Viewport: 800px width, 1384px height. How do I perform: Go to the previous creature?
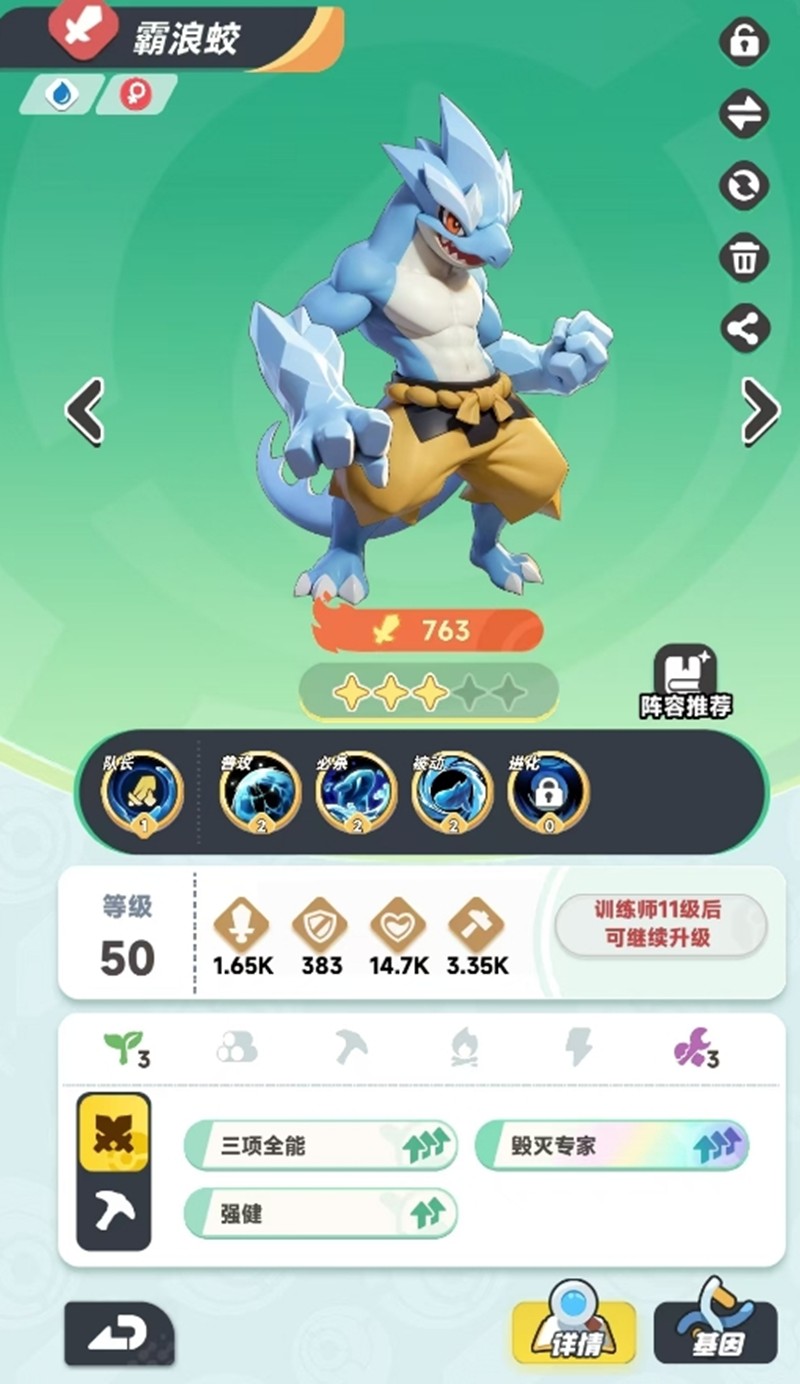(x=85, y=410)
